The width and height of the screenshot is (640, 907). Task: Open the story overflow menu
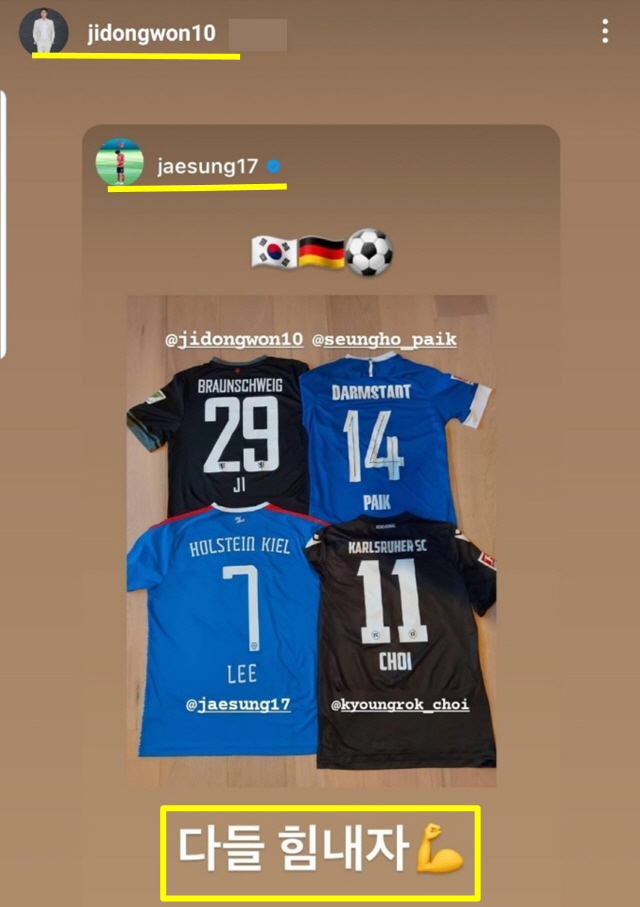coord(605,31)
